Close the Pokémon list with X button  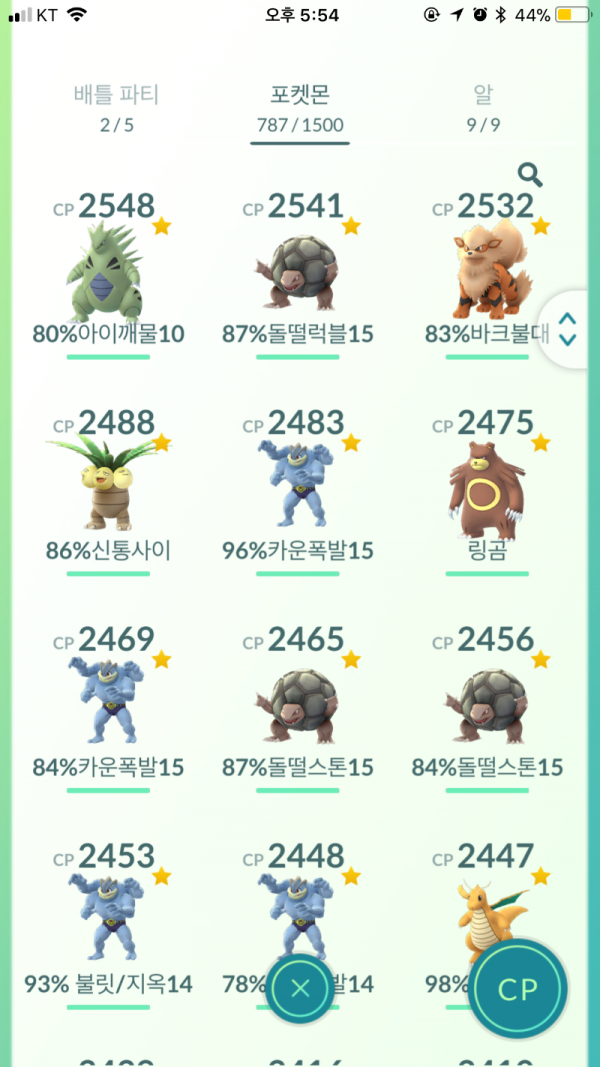coord(300,989)
